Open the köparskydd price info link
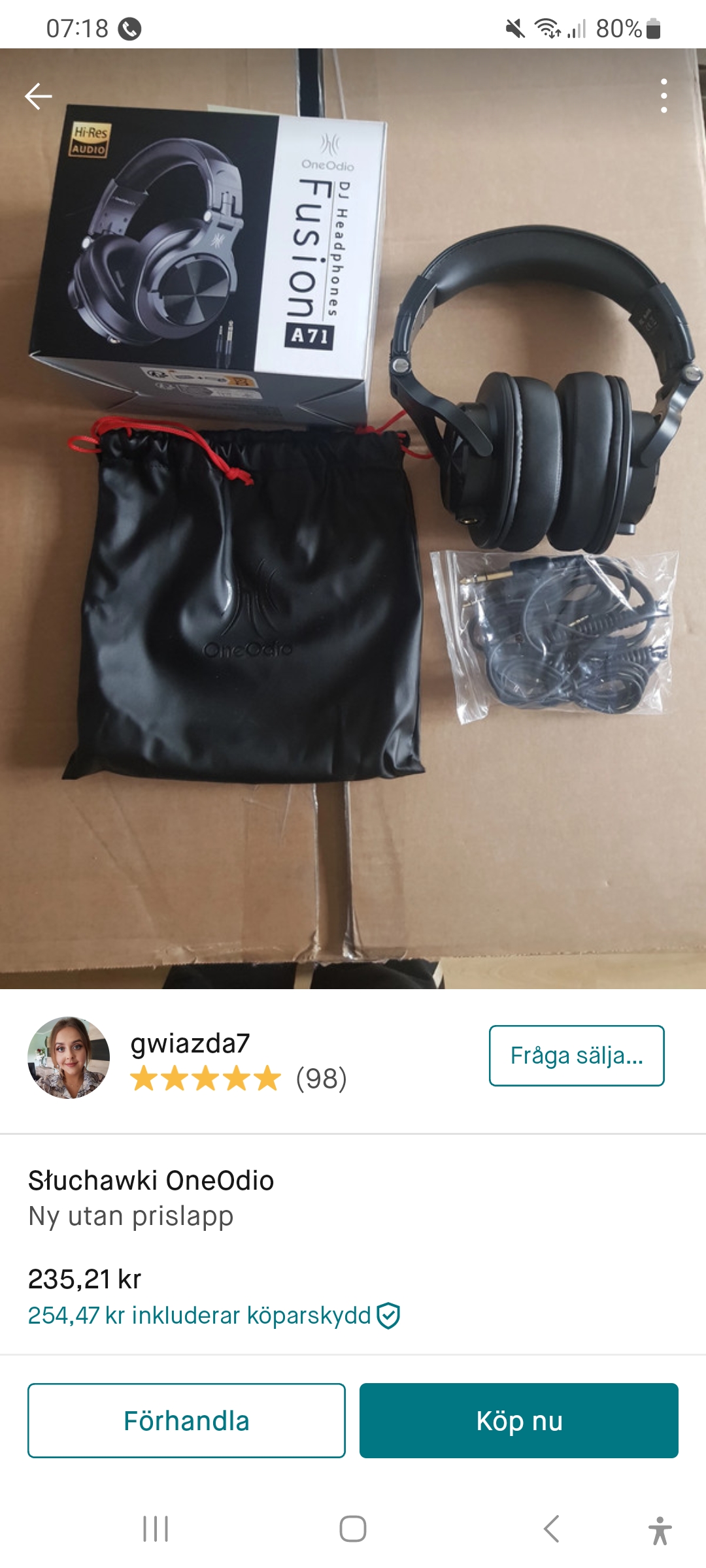The height and width of the screenshot is (1568, 706). [213, 1315]
